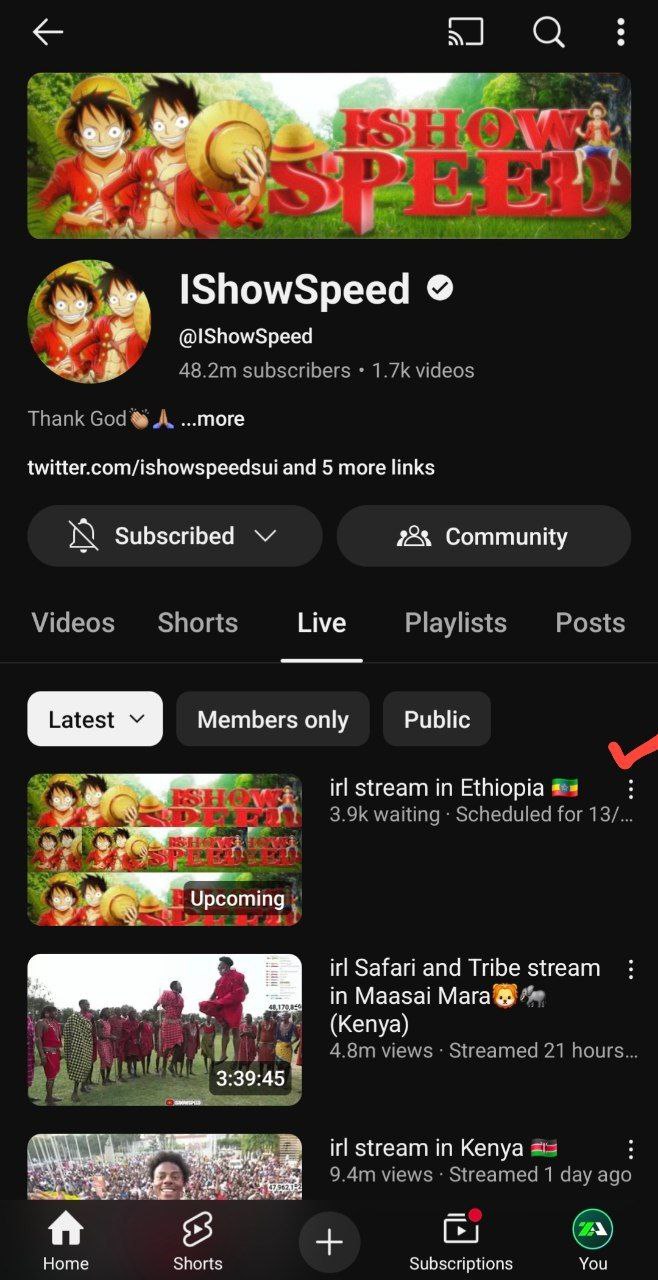Go to the Subscriptions tab
The width and height of the screenshot is (658, 1280).
coord(461,1242)
